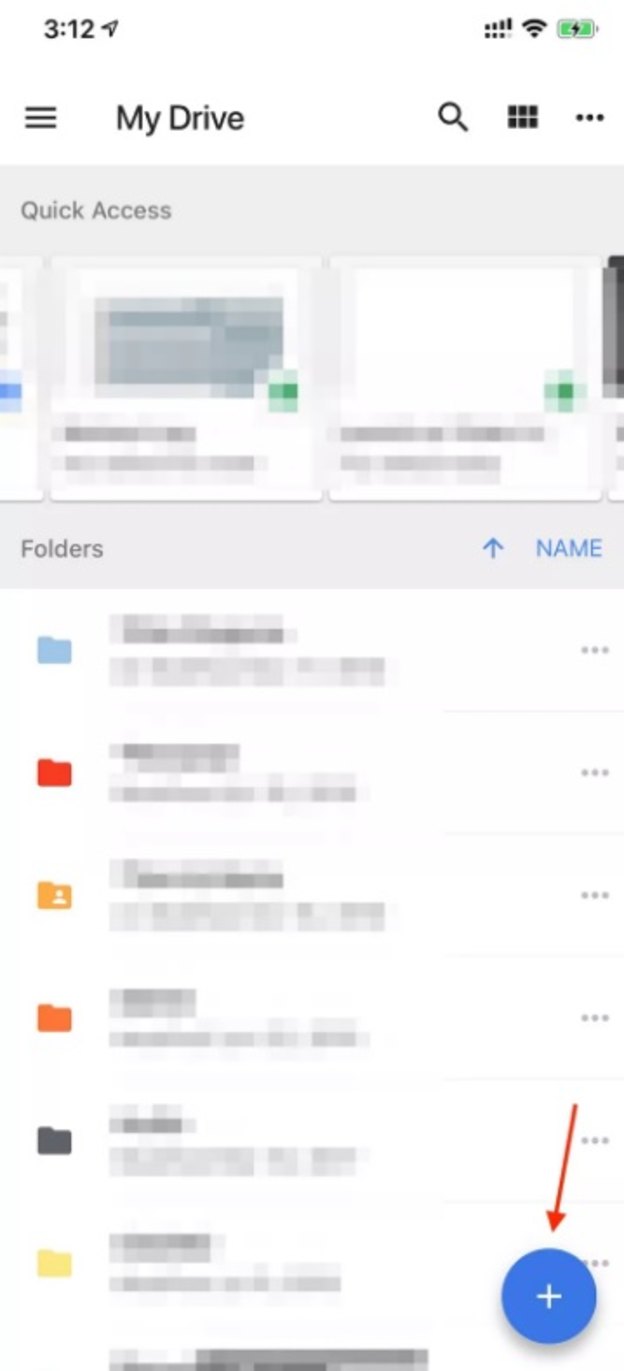This screenshot has width=624, height=1371.
Task: Open more options for the light blue folder
Action: tap(595, 650)
